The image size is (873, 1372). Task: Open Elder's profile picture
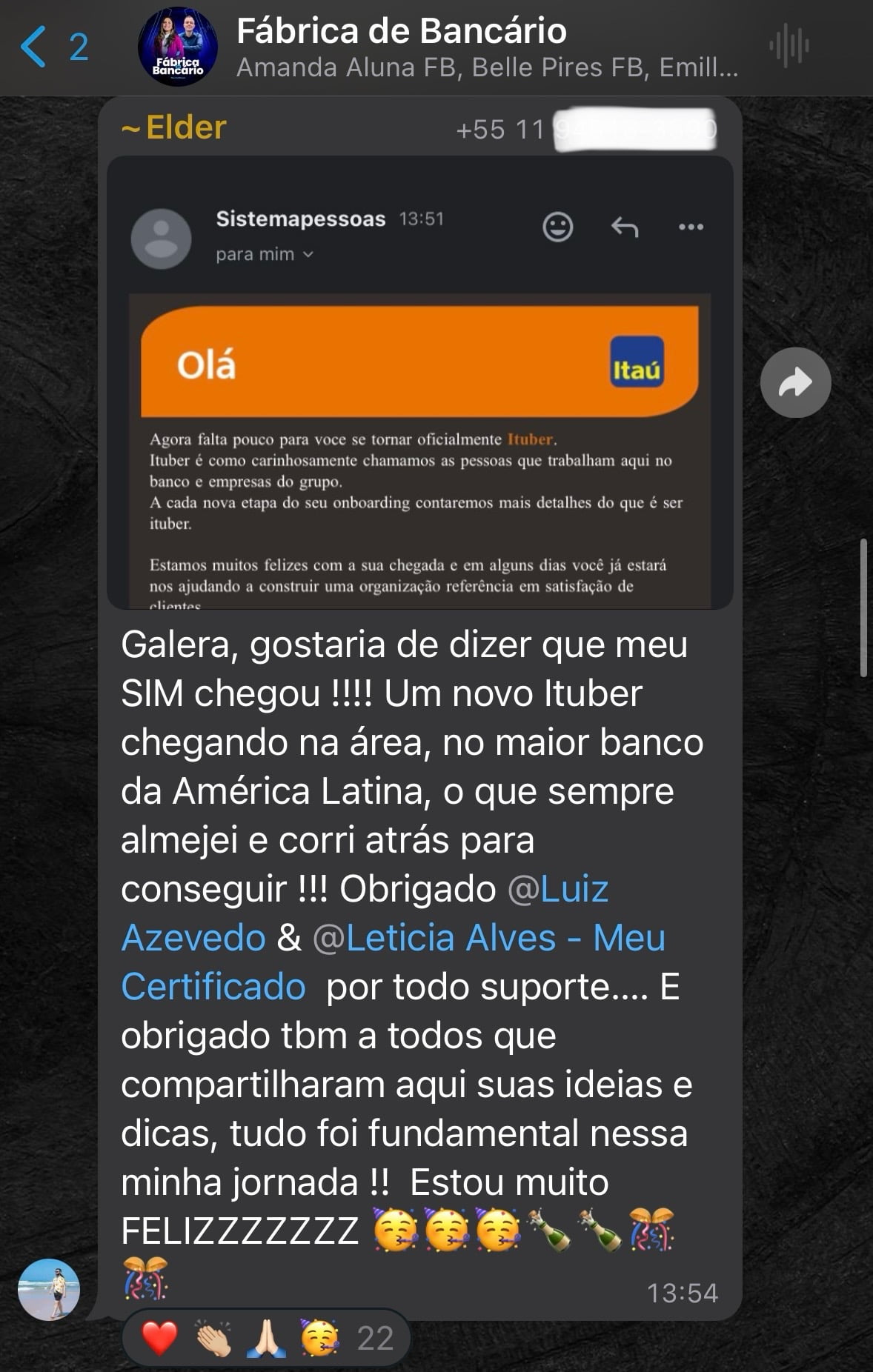tap(49, 1289)
